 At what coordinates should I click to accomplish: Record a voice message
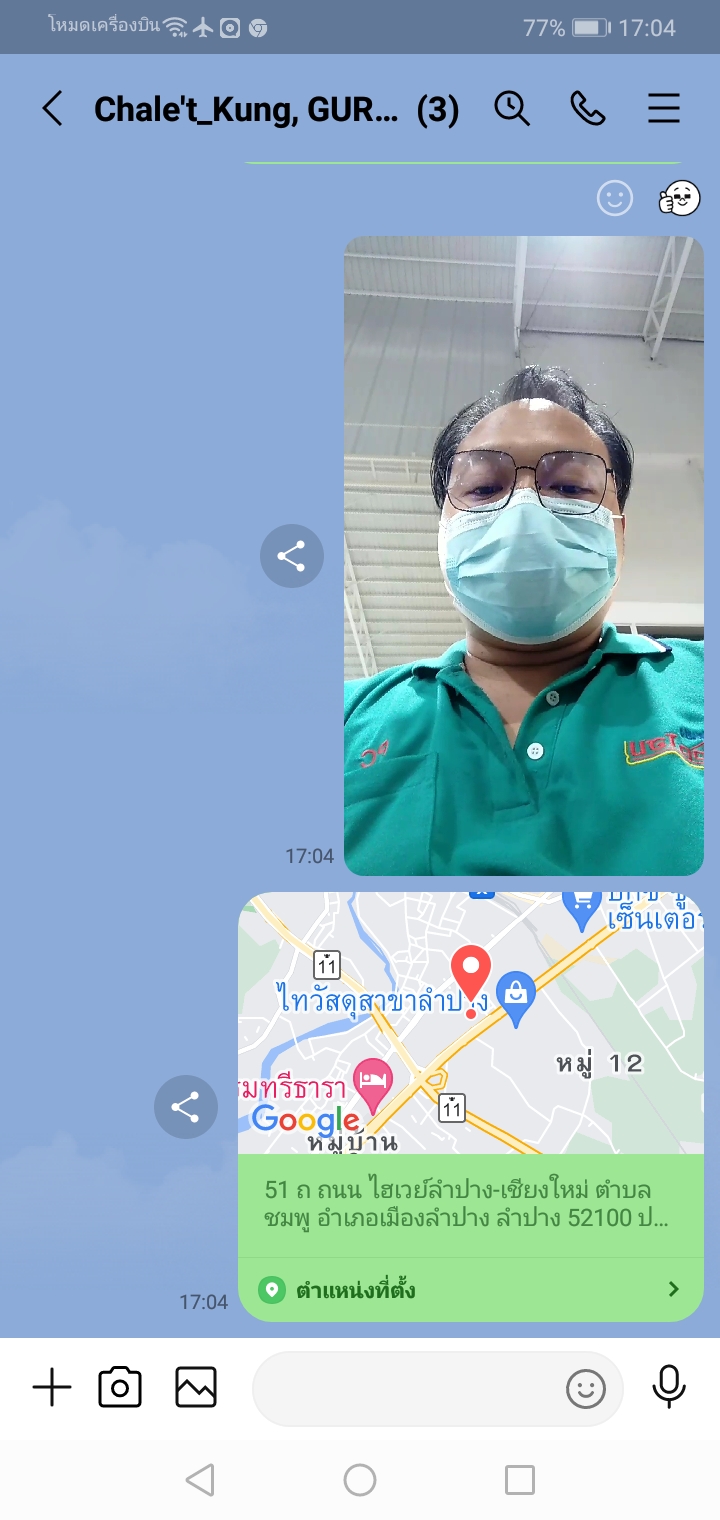pyautogui.click(x=669, y=1388)
